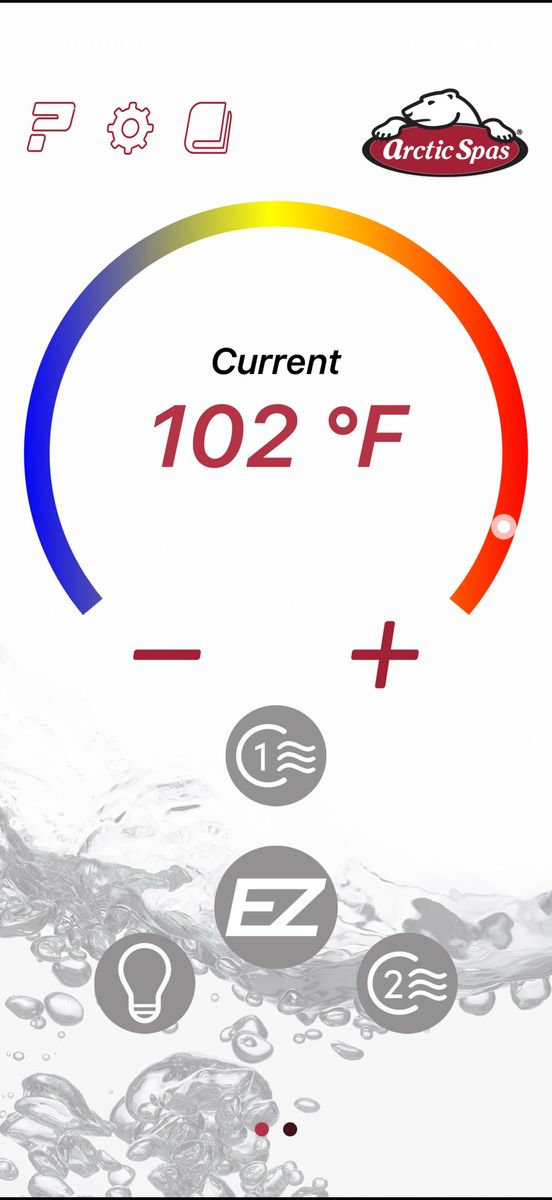552x1200 pixels.
Task: Toggle the spa light bulb
Action: pyautogui.click(x=145, y=983)
